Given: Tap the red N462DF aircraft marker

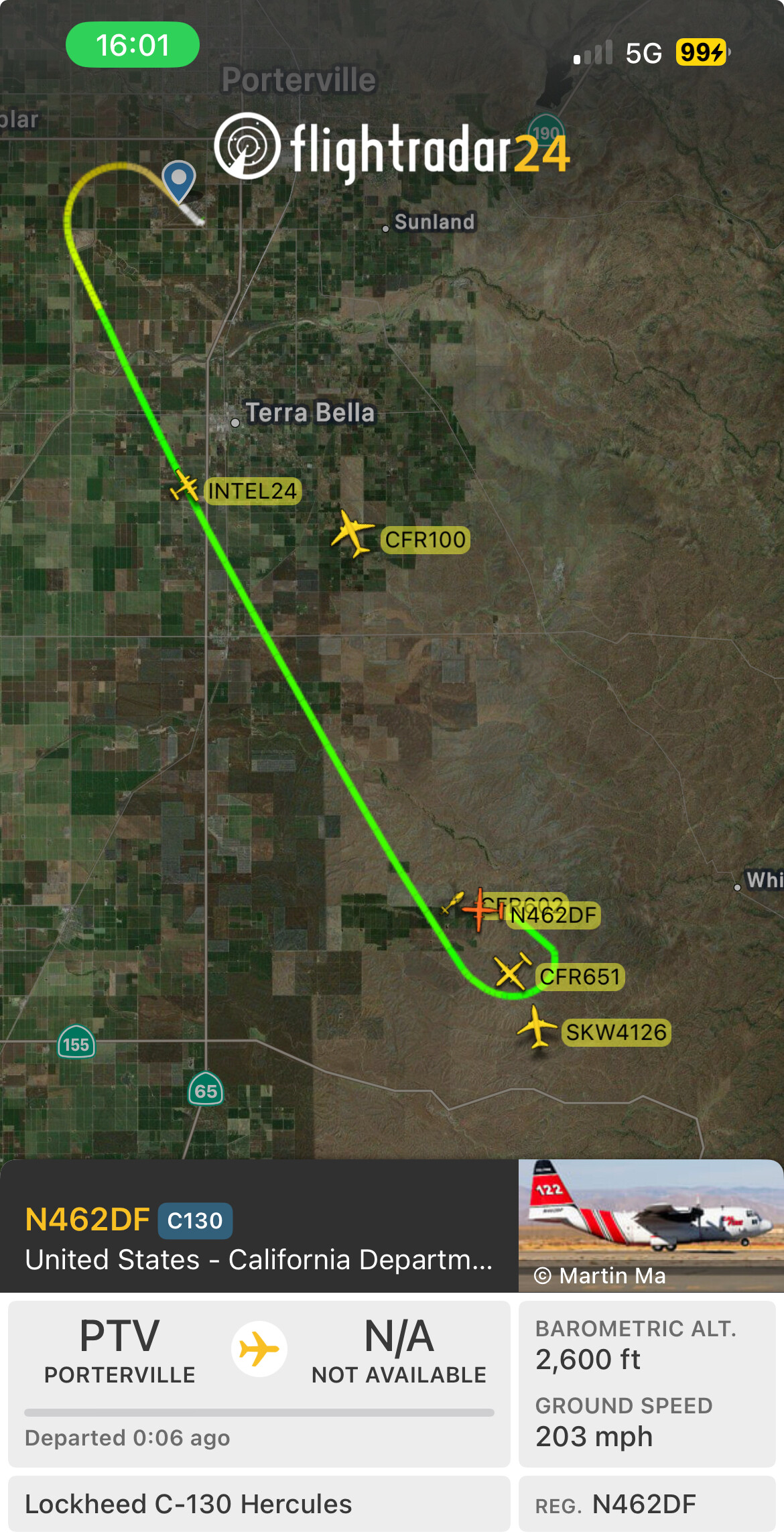Looking at the screenshot, I should (x=480, y=909).
